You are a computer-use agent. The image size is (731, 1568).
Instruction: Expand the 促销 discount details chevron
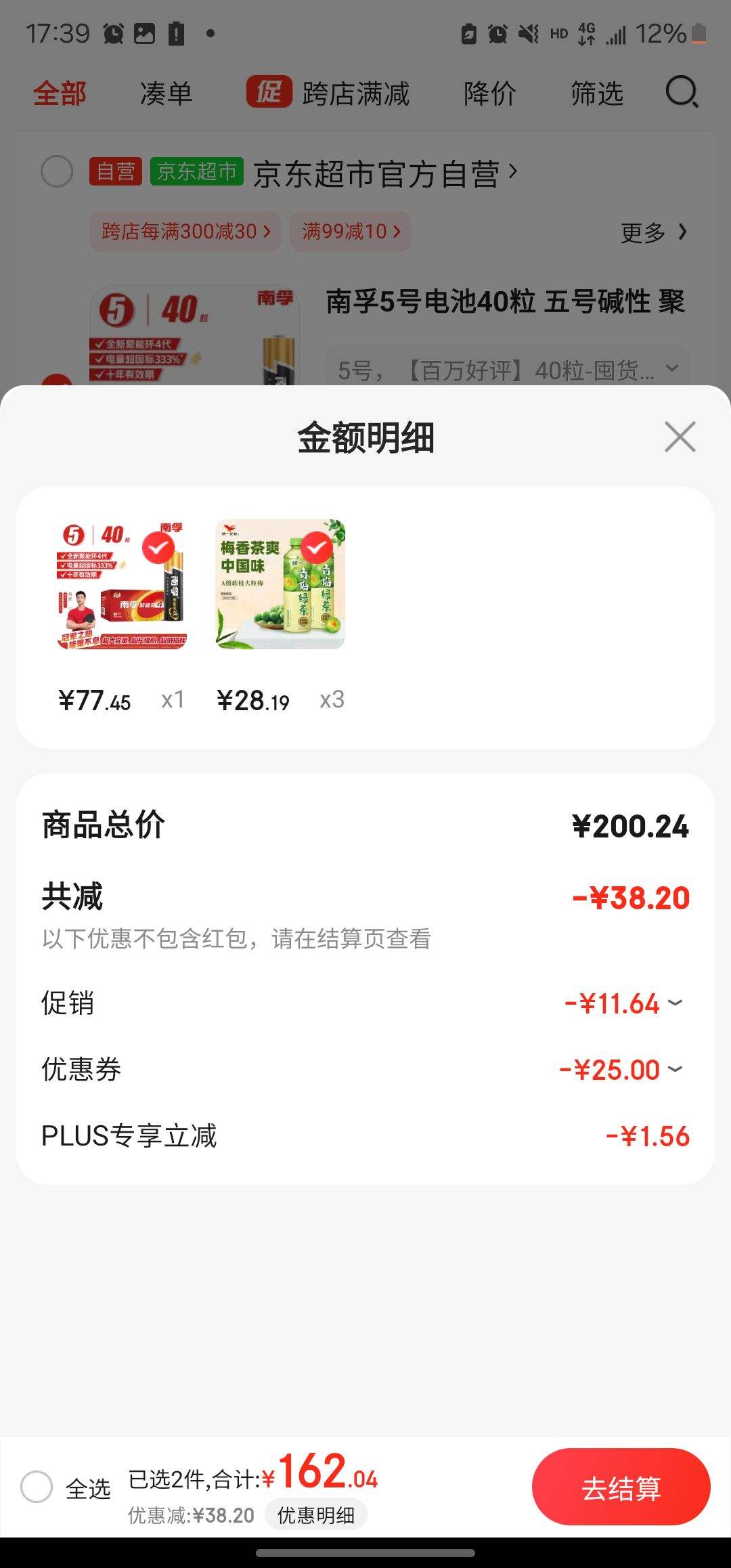(674, 1004)
